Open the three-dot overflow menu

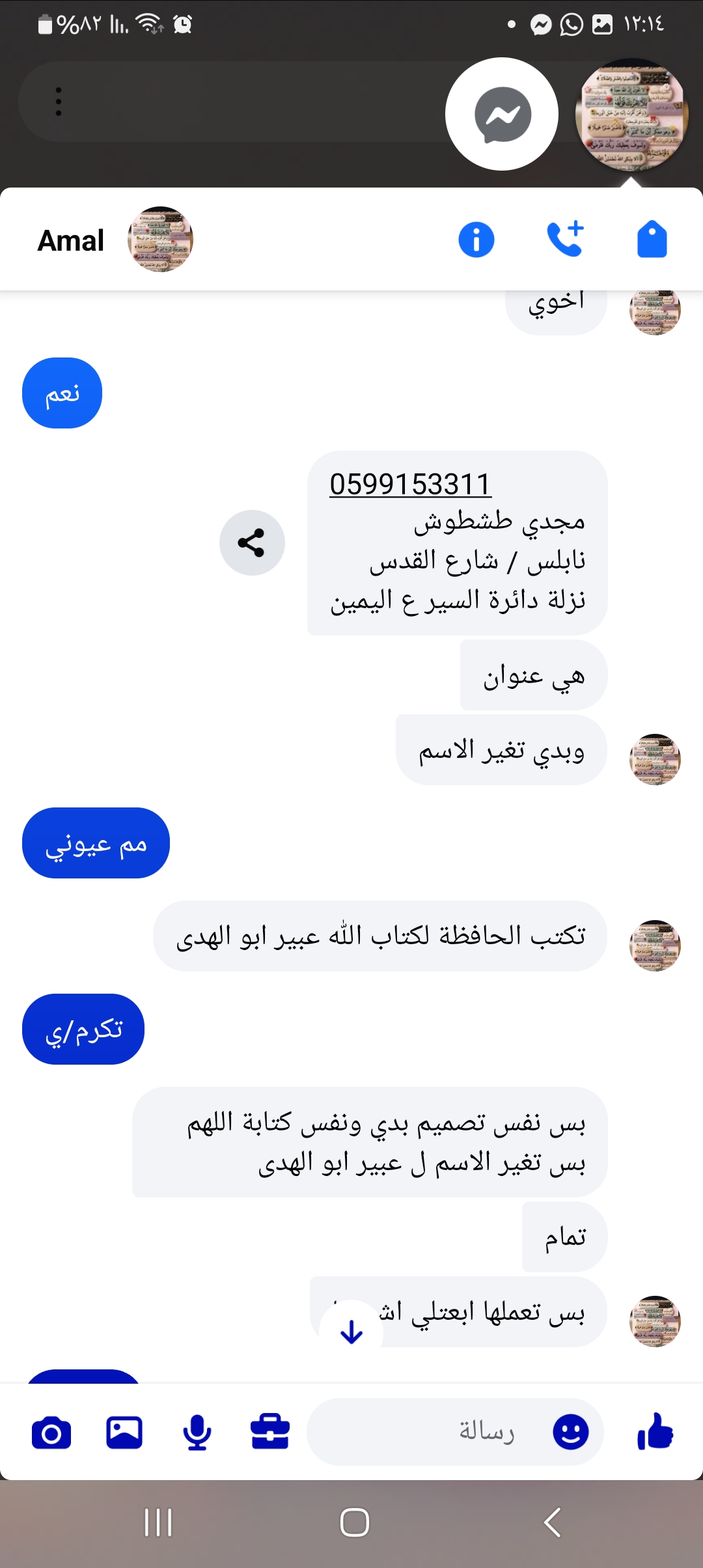59,102
